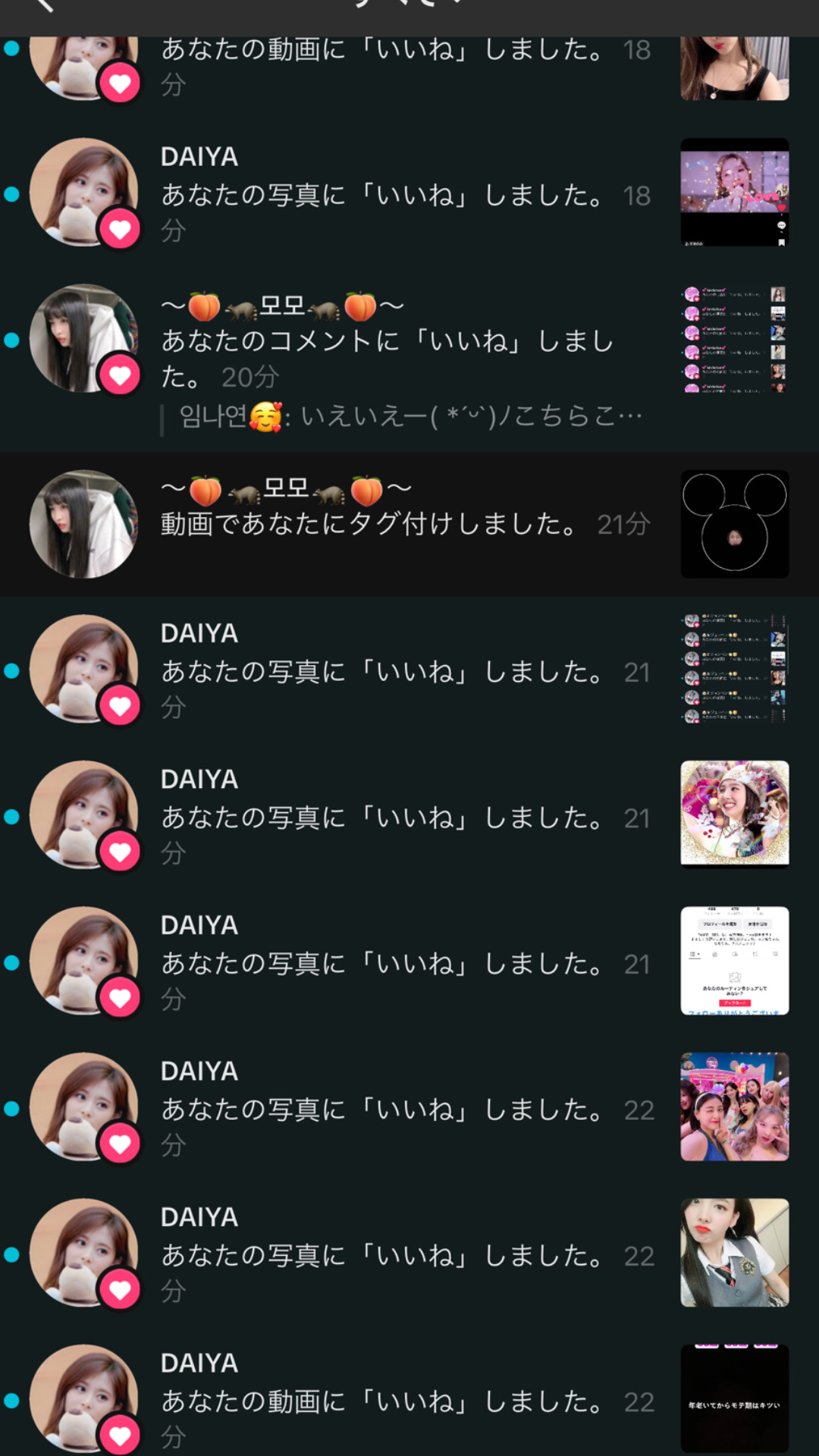The width and height of the screenshot is (819, 1456).
Task: Open the 모모 video-tag notification
Action: 402,523
